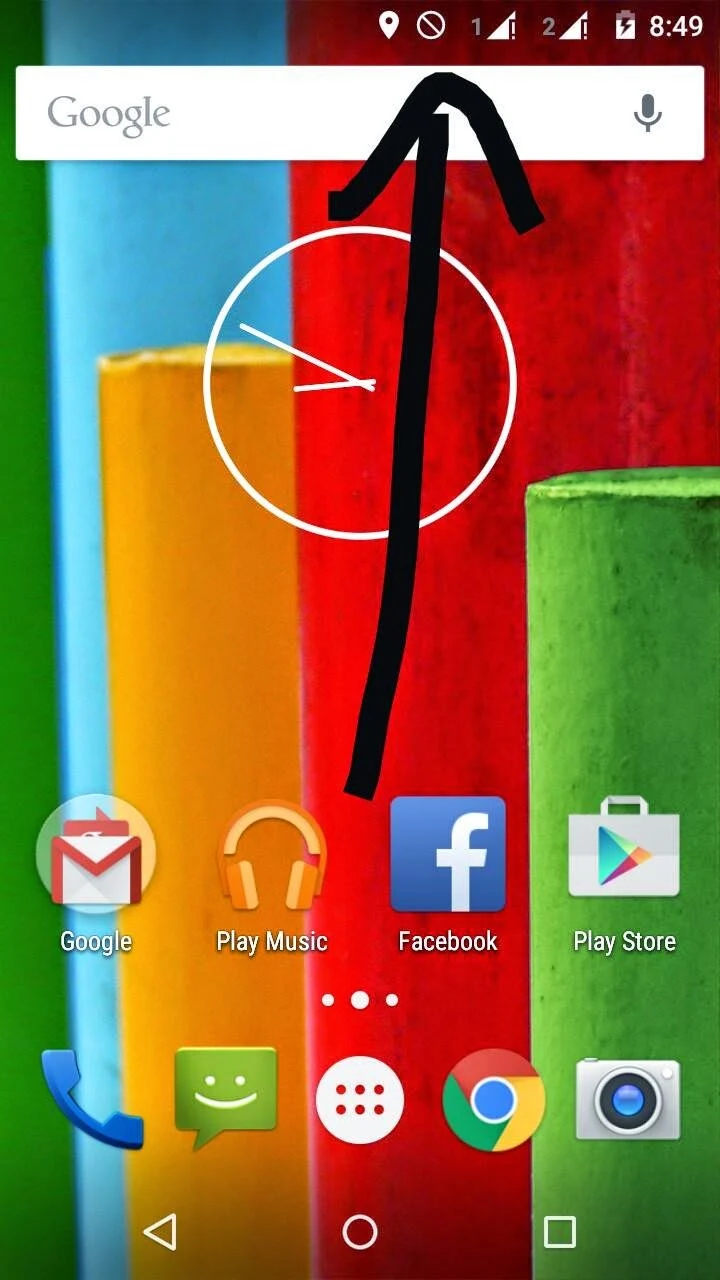
Task: Launch the Chrome browser
Action: point(494,1100)
